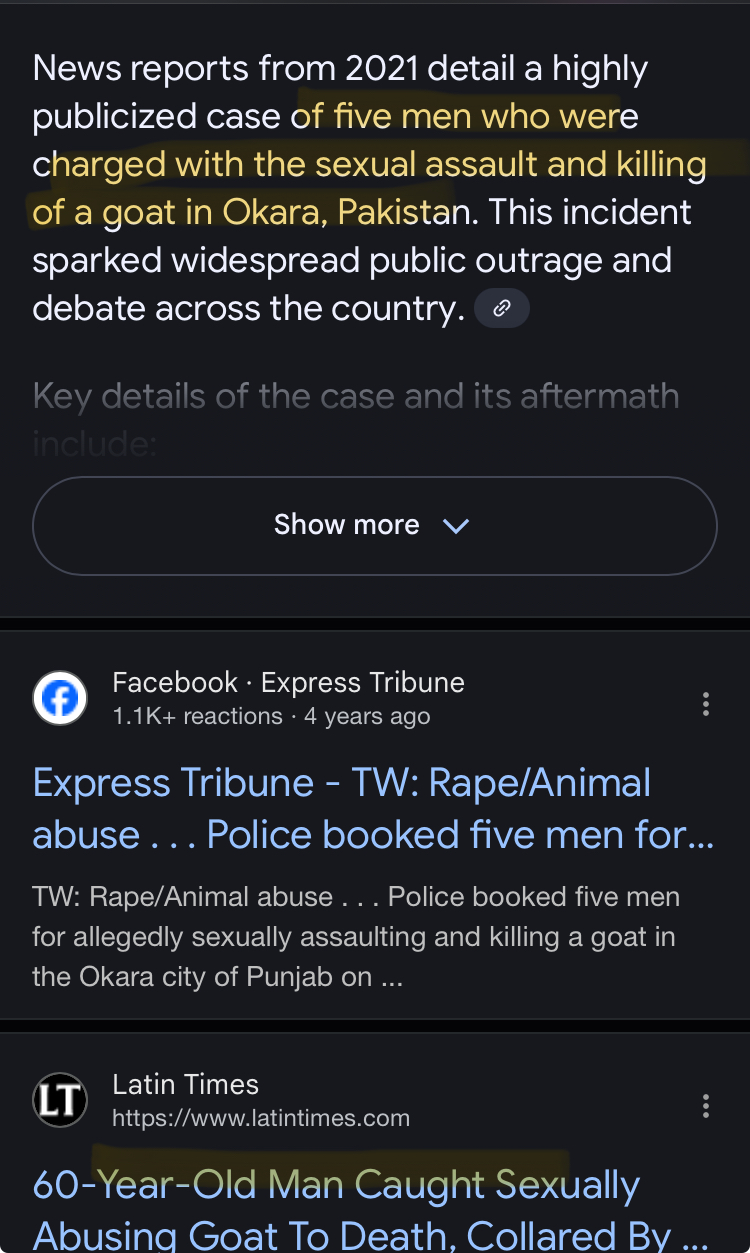Open the source link icon after the summary
This screenshot has height=1253, width=750.
pos(502,309)
